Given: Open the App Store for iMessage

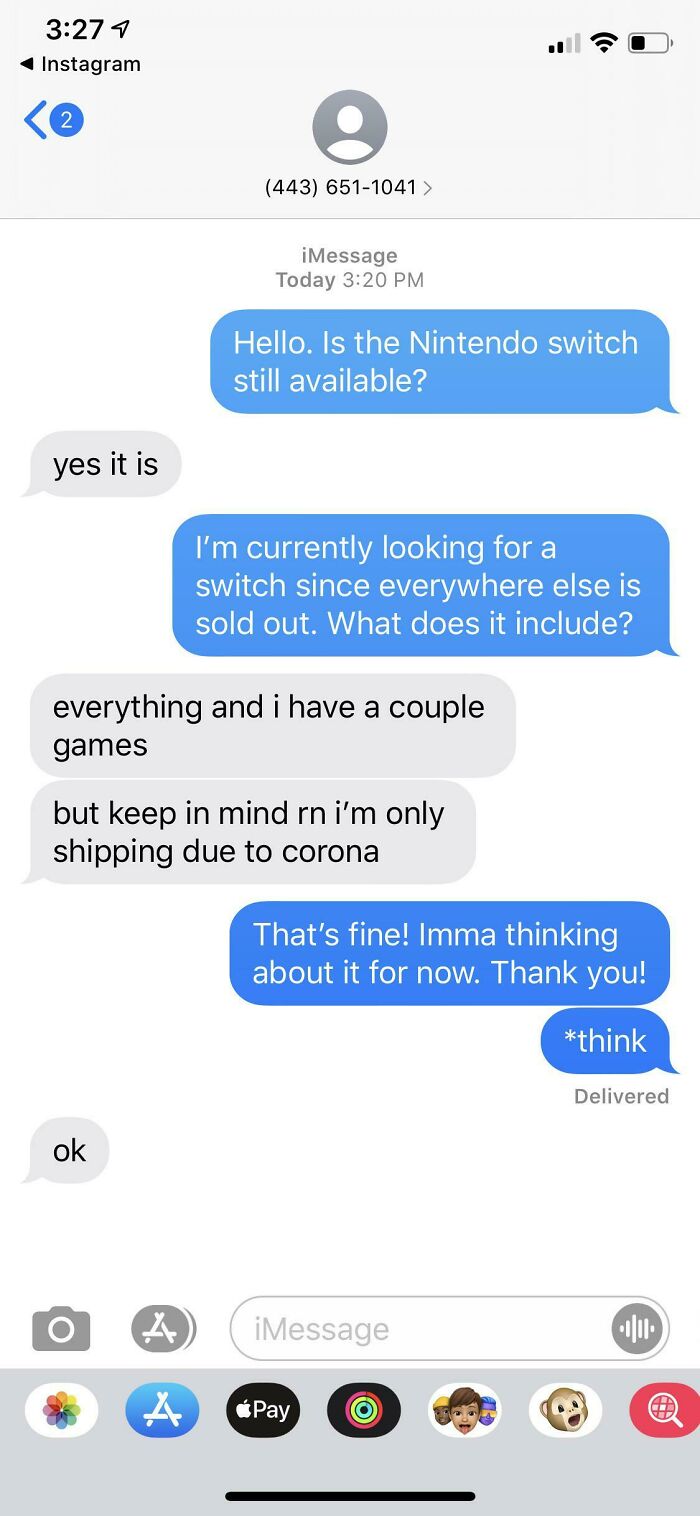Looking at the screenshot, I should click(162, 1410).
